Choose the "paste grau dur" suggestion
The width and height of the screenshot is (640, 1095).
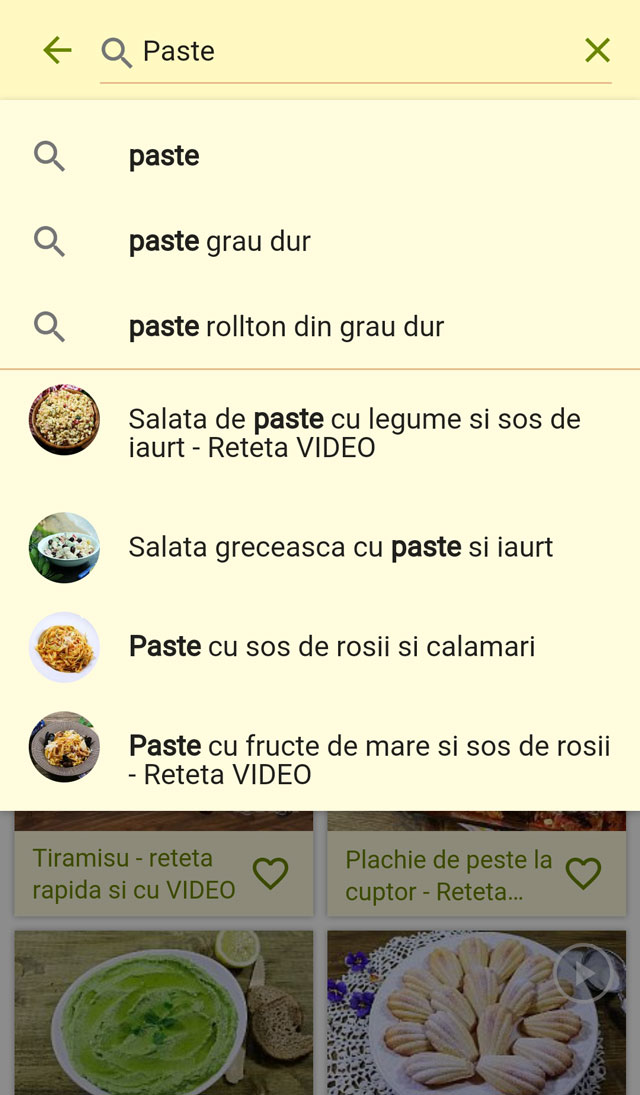[x=219, y=241]
